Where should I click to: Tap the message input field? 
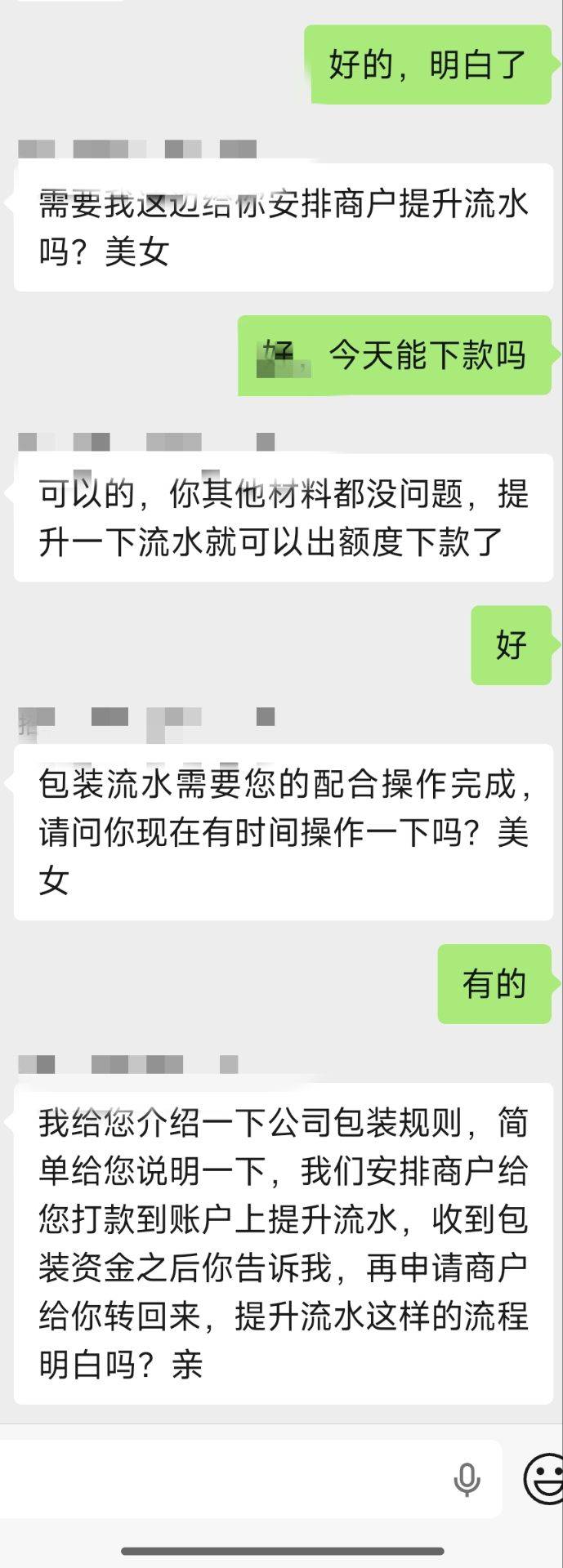coord(249,1479)
